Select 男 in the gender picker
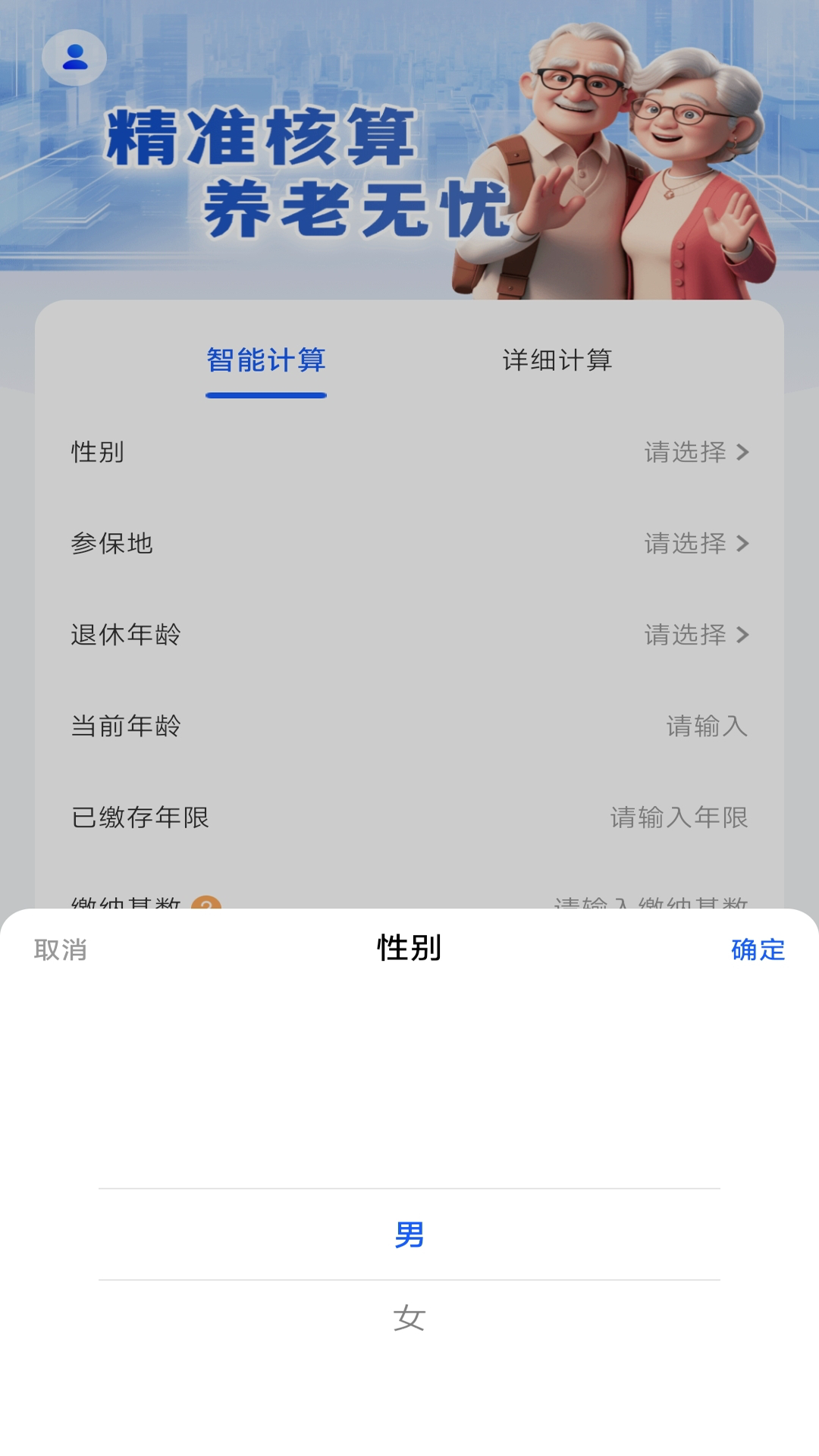 [409, 1235]
